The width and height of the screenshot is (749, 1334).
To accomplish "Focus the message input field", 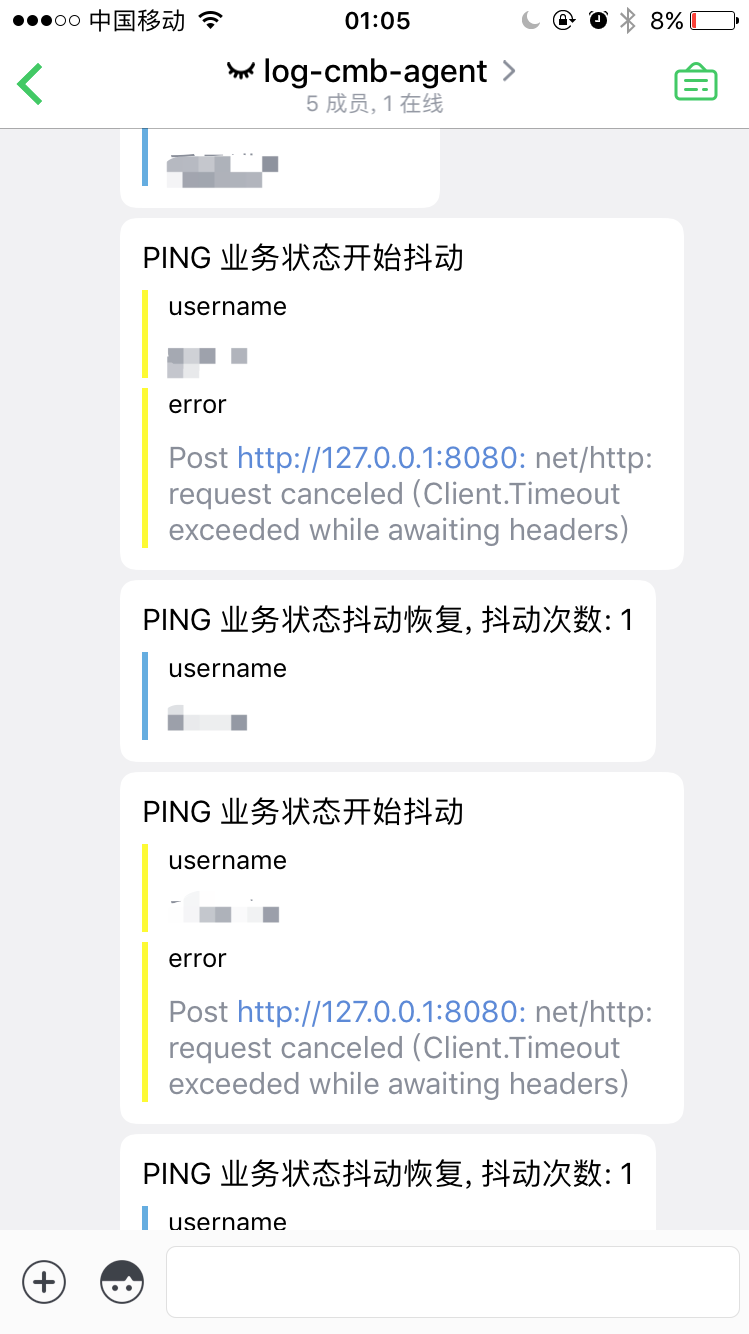I will click(452, 1281).
